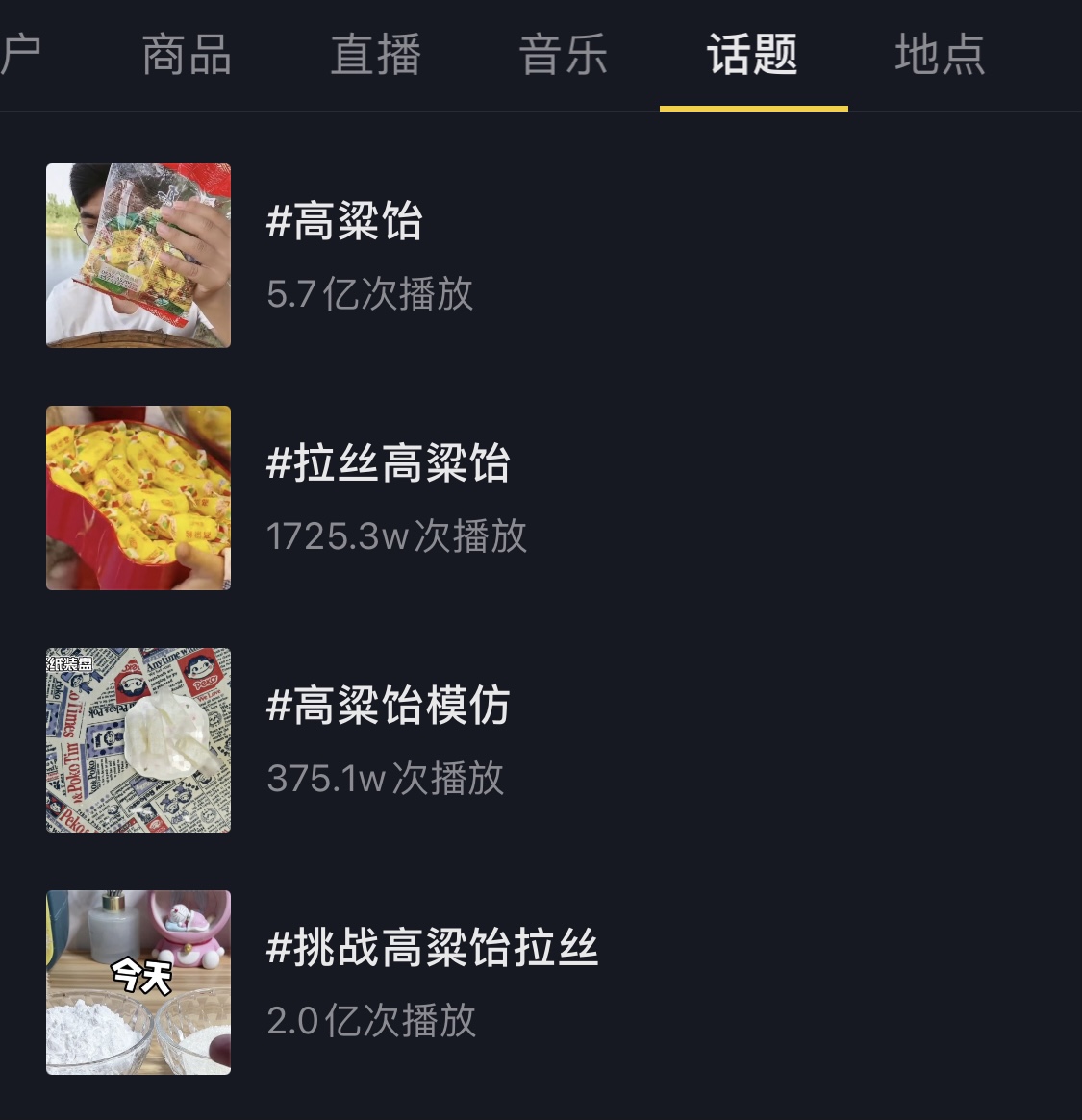Screen dimensions: 1082x1120
Task: Click the flour bowls thumbnail for 挑战高粱饴拉丝
Action: (x=138, y=983)
